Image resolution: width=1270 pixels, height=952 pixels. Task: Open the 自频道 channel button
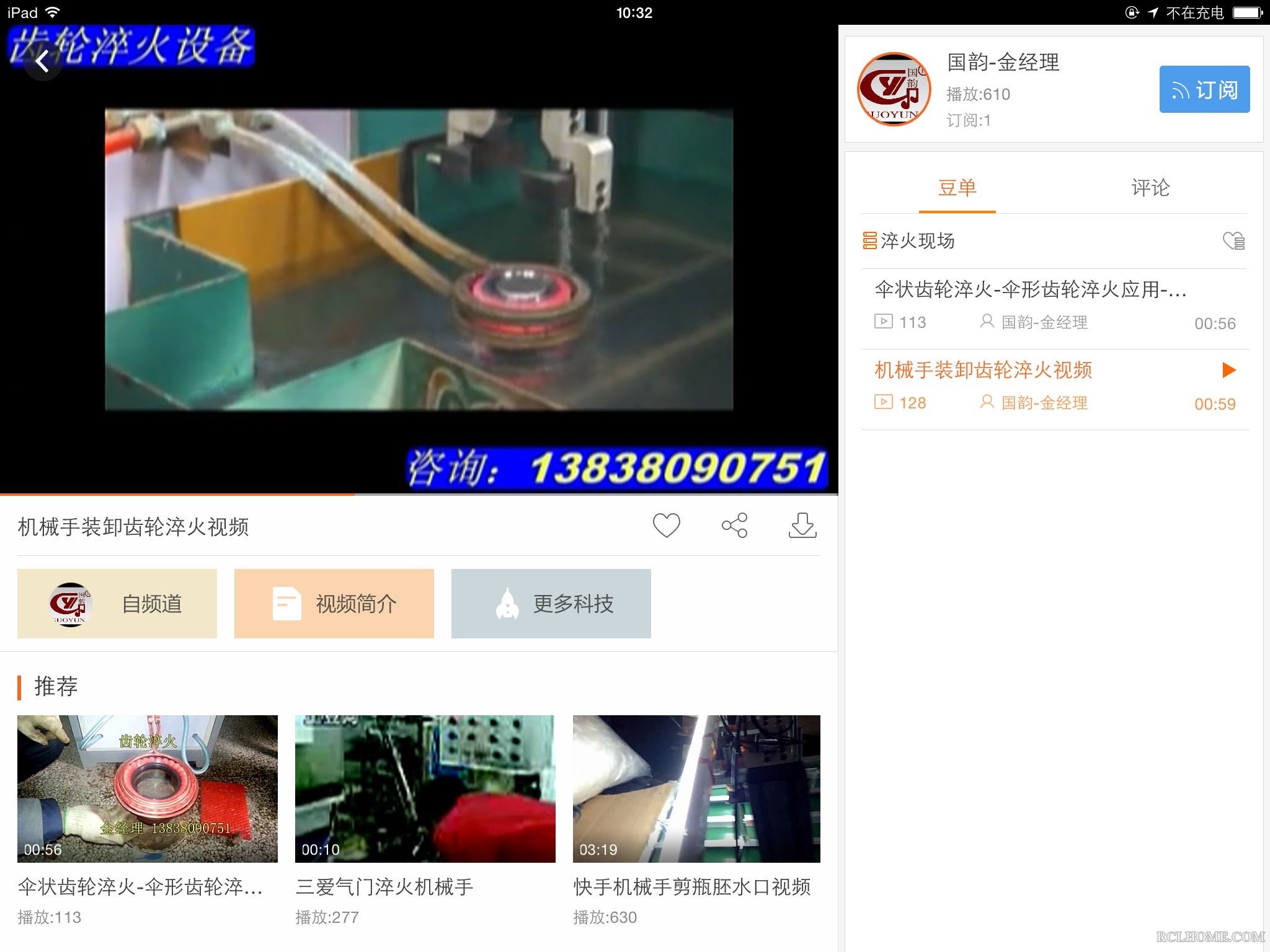pyautogui.click(x=117, y=604)
